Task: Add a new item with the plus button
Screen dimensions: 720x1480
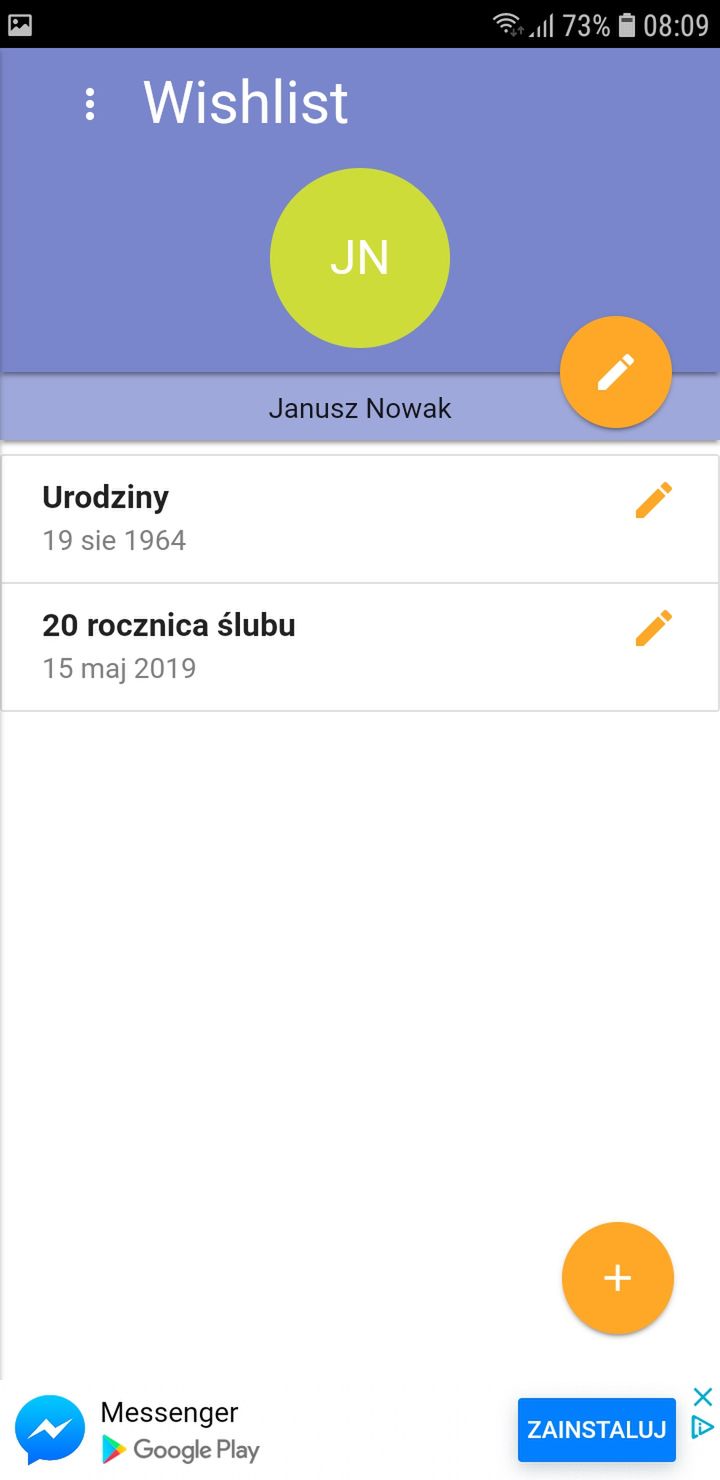Action: [x=618, y=1278]
